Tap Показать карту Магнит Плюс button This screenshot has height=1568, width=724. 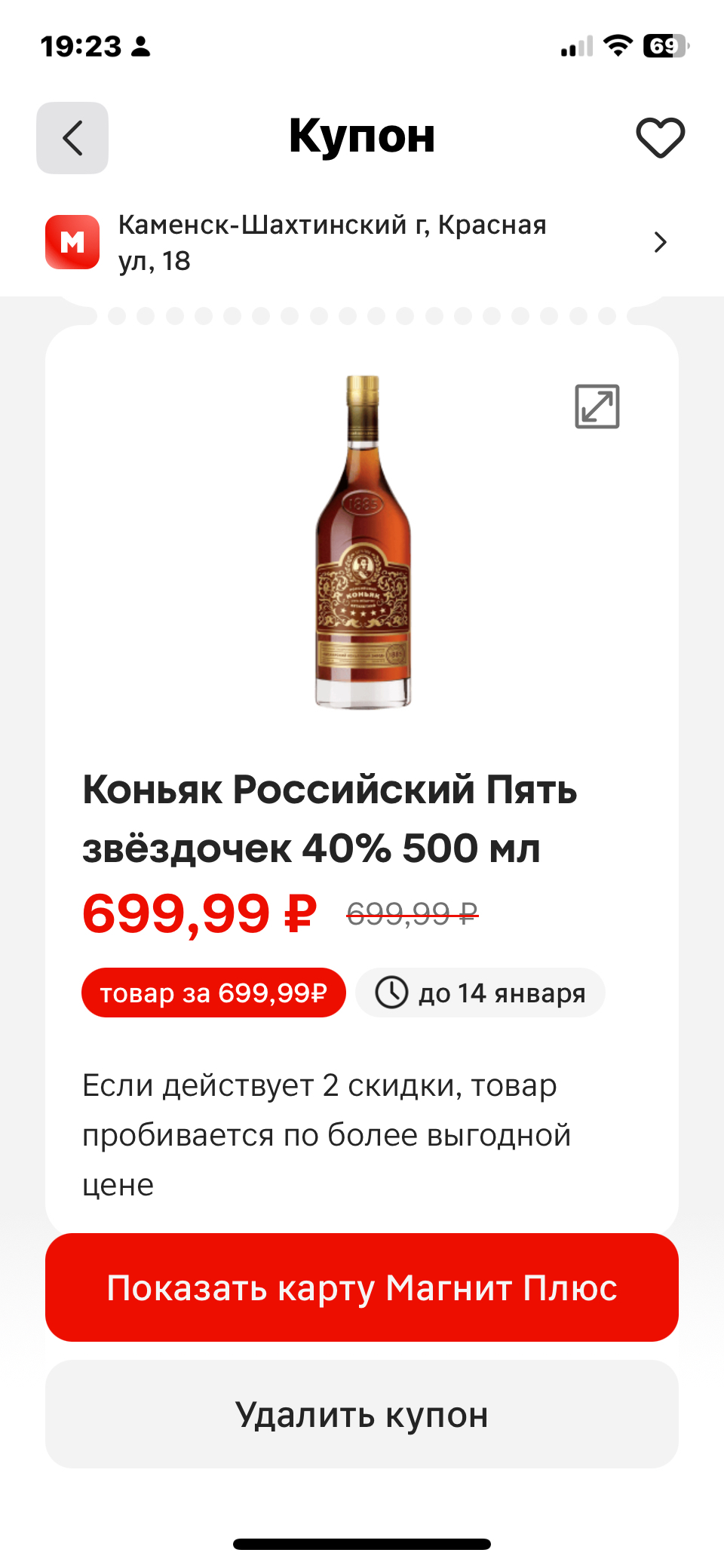(362, 1287)
